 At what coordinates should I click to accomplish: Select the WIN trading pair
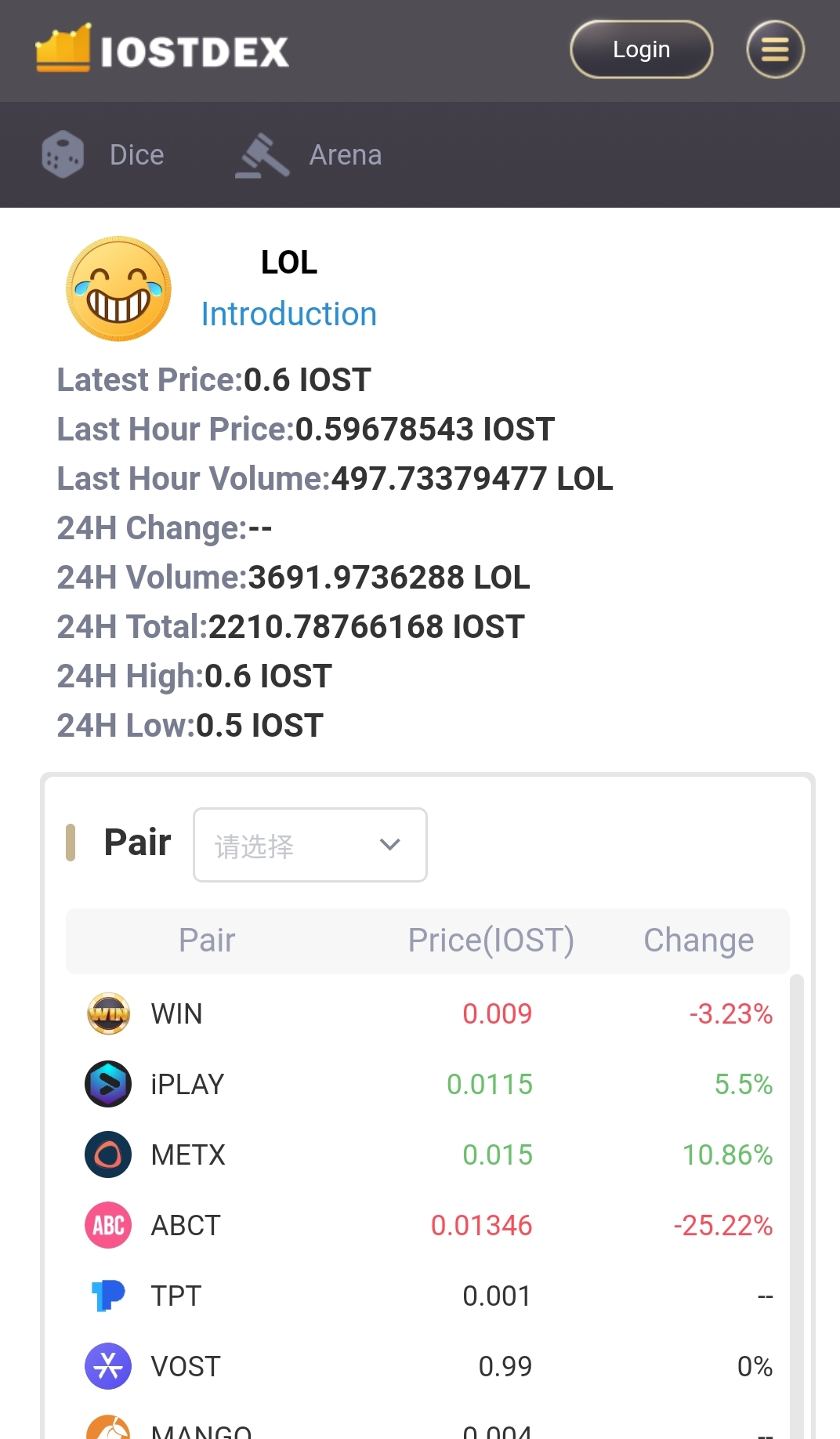click(x=176, y=1013)
